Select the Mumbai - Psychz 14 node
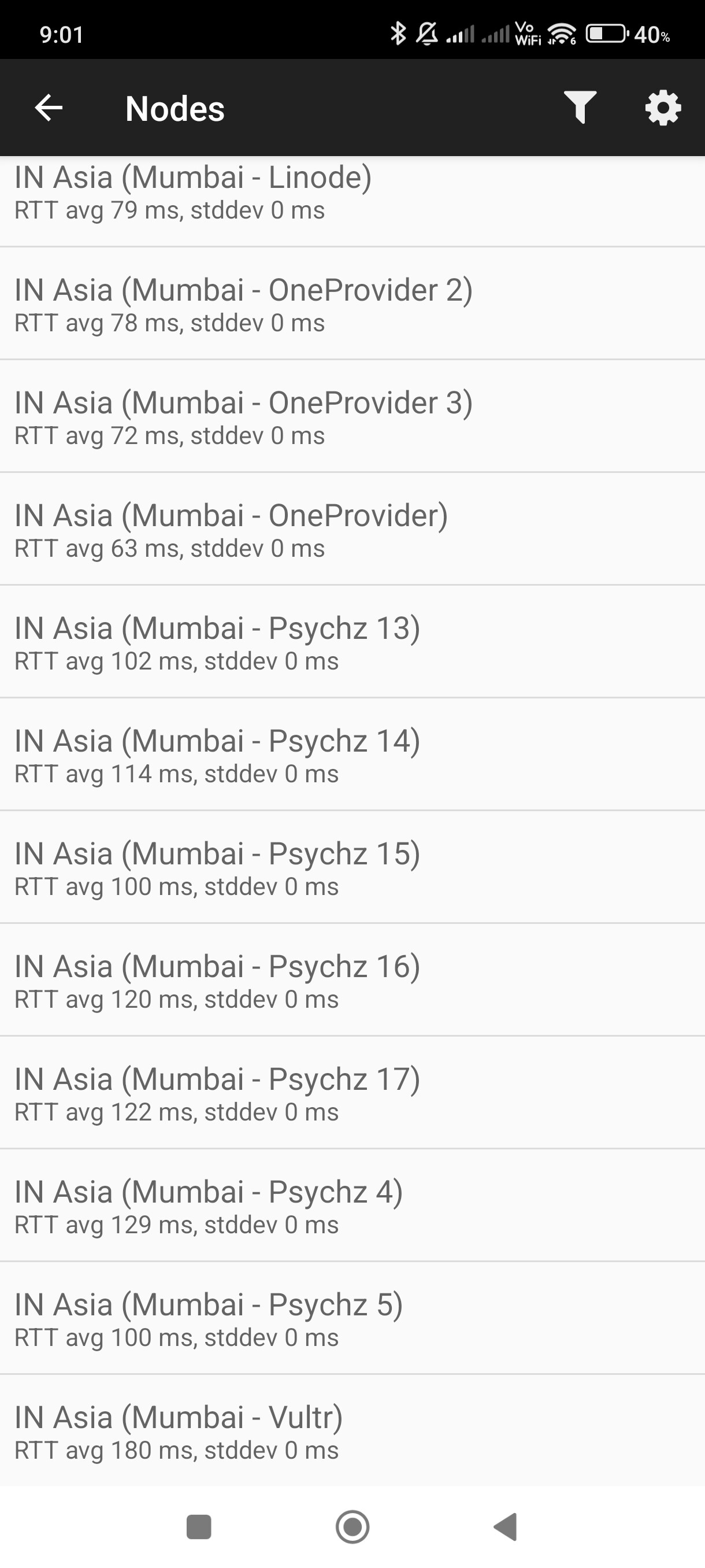705x1568 pixels. coord(352,754)
